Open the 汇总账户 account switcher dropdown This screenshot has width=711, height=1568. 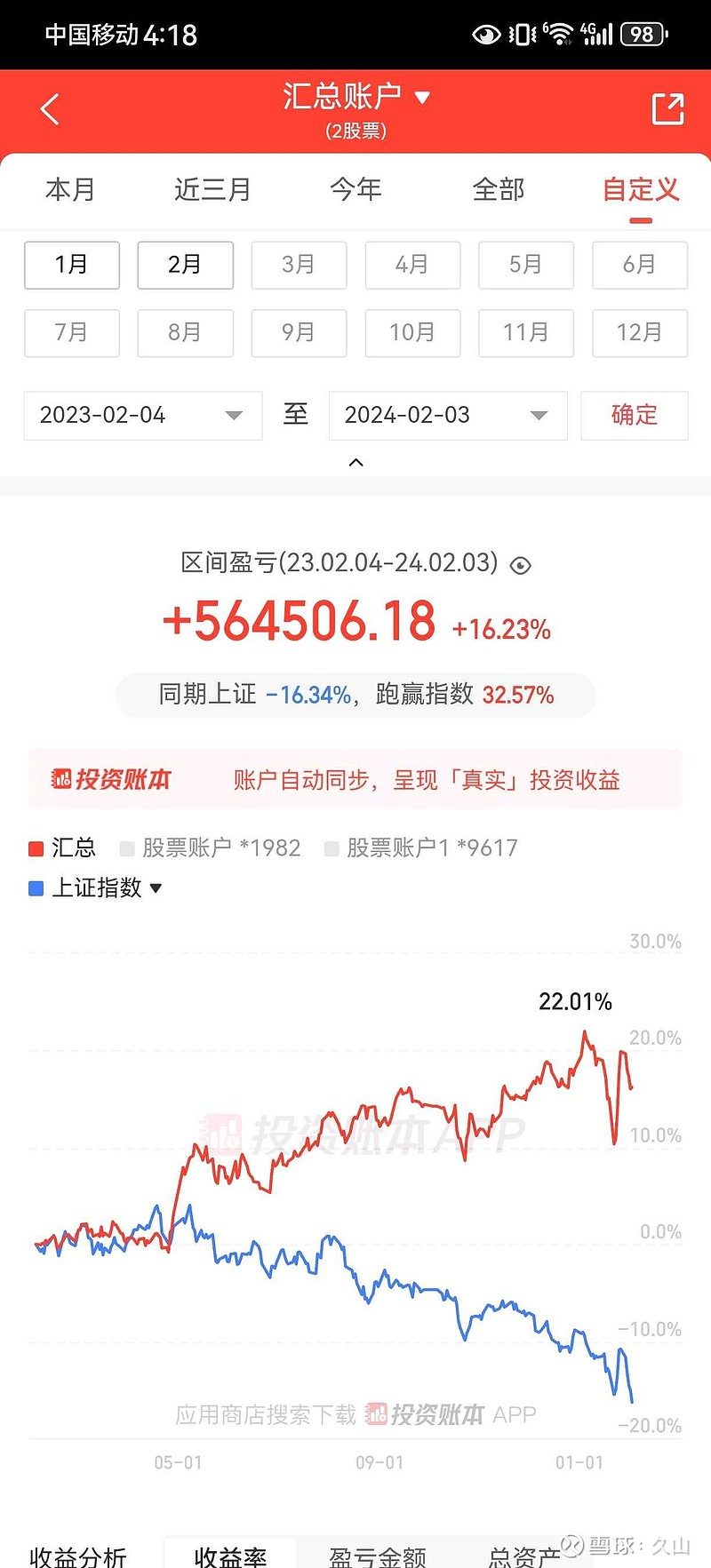(354, 98)
